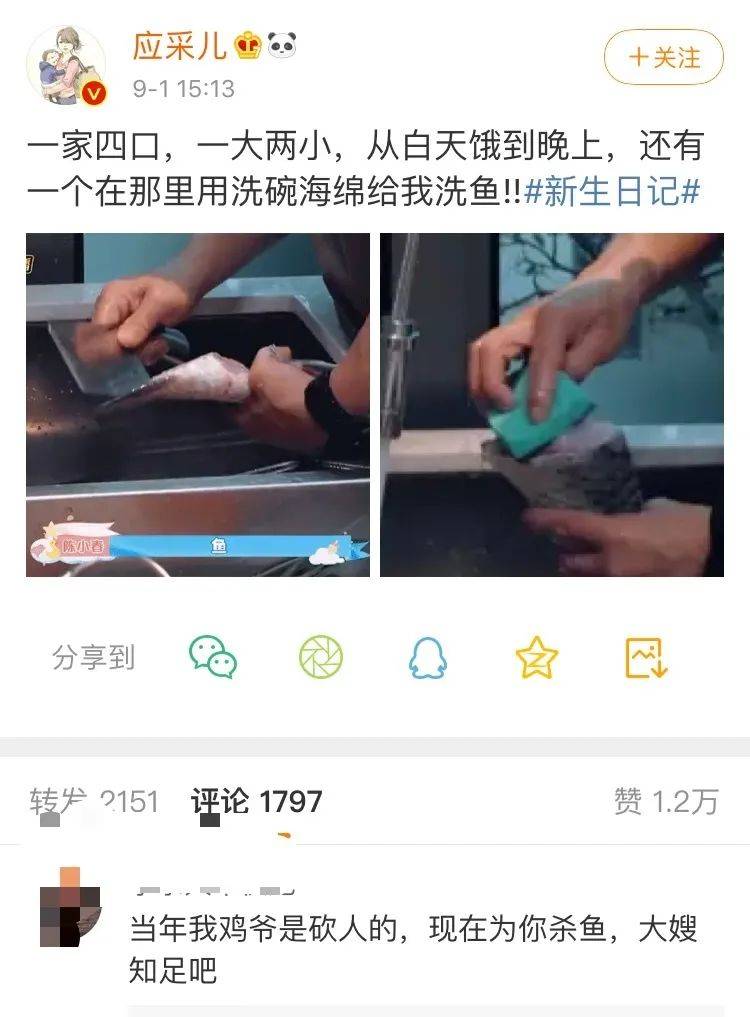Switch to the 评论 comments tab
750x1017 pixels.
pyautogui.click(x=256, y=801)
